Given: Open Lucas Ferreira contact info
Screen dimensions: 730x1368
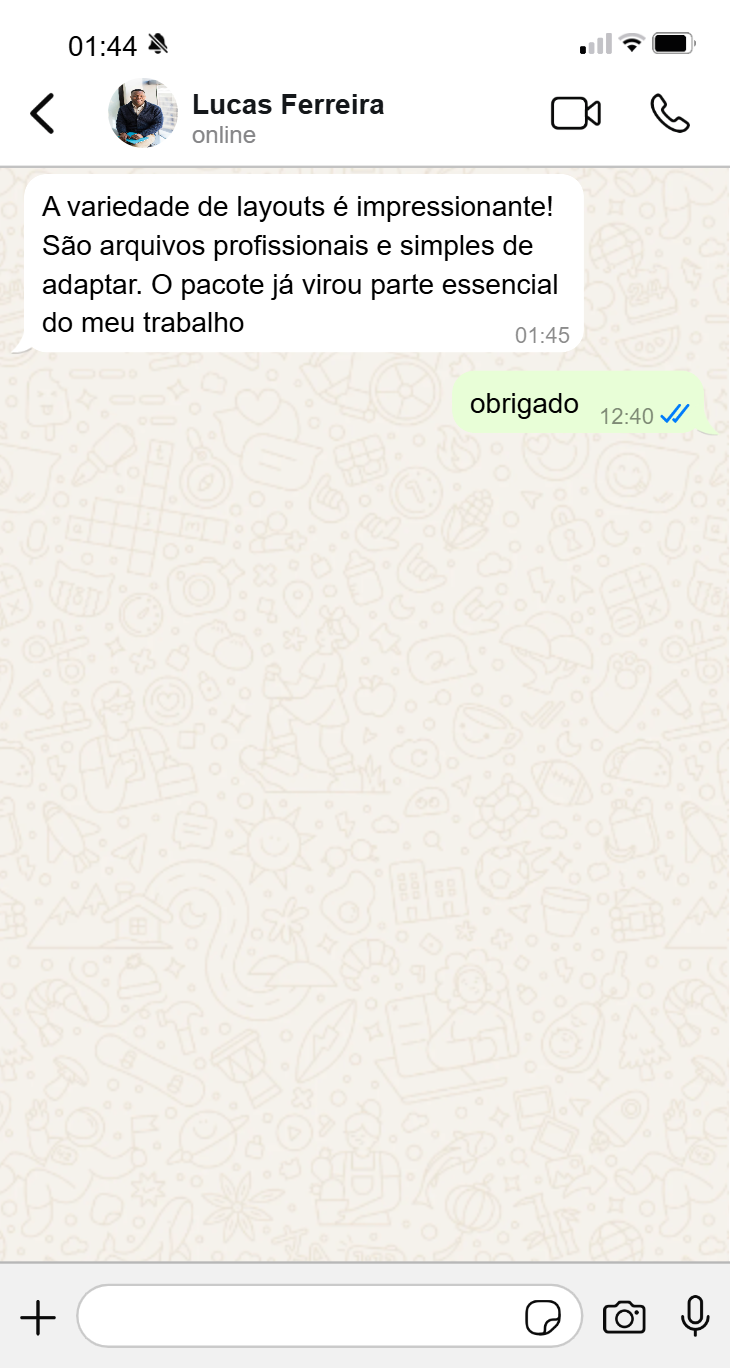Looking at the screenshot, I should (288, 105).
